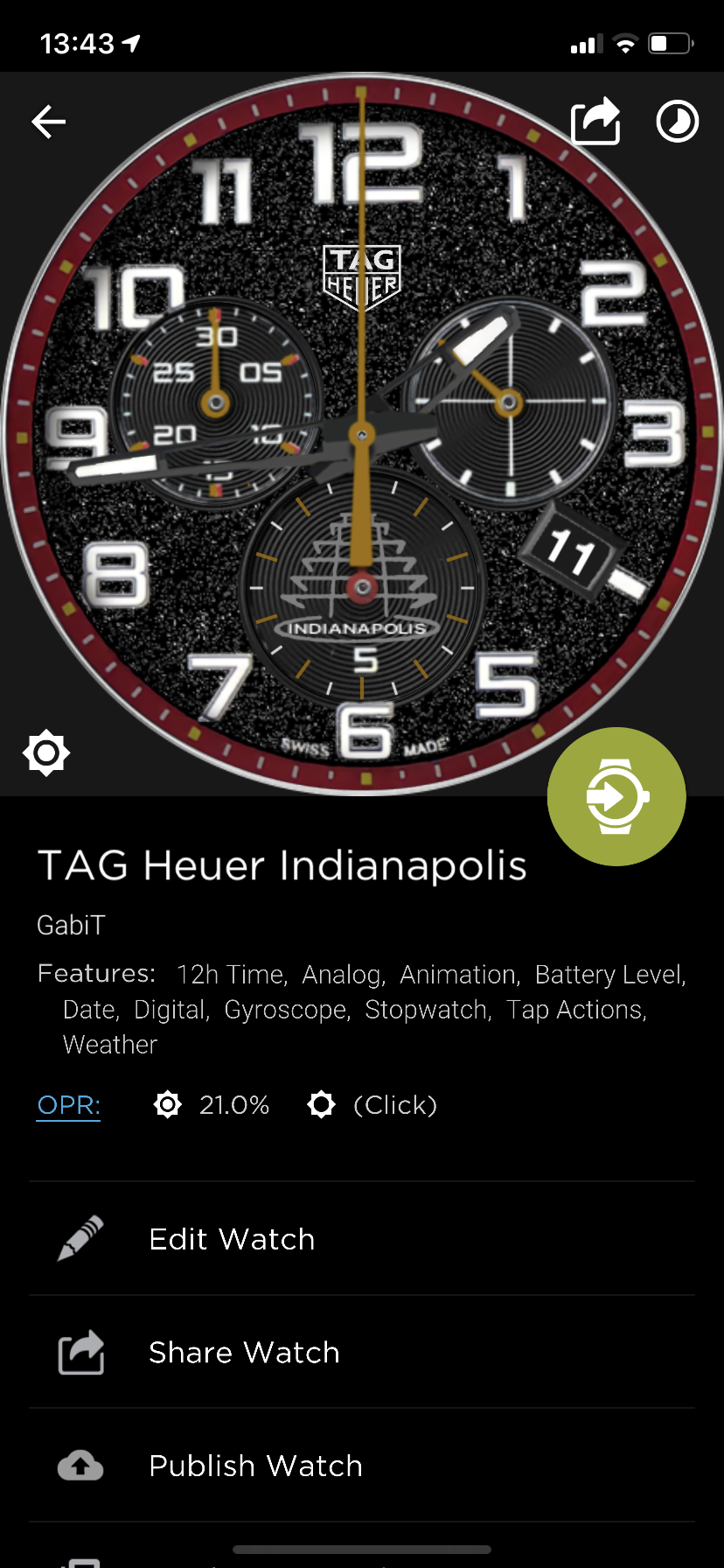Tap the TAG Heuer watch face preview

tap(362, 434)
